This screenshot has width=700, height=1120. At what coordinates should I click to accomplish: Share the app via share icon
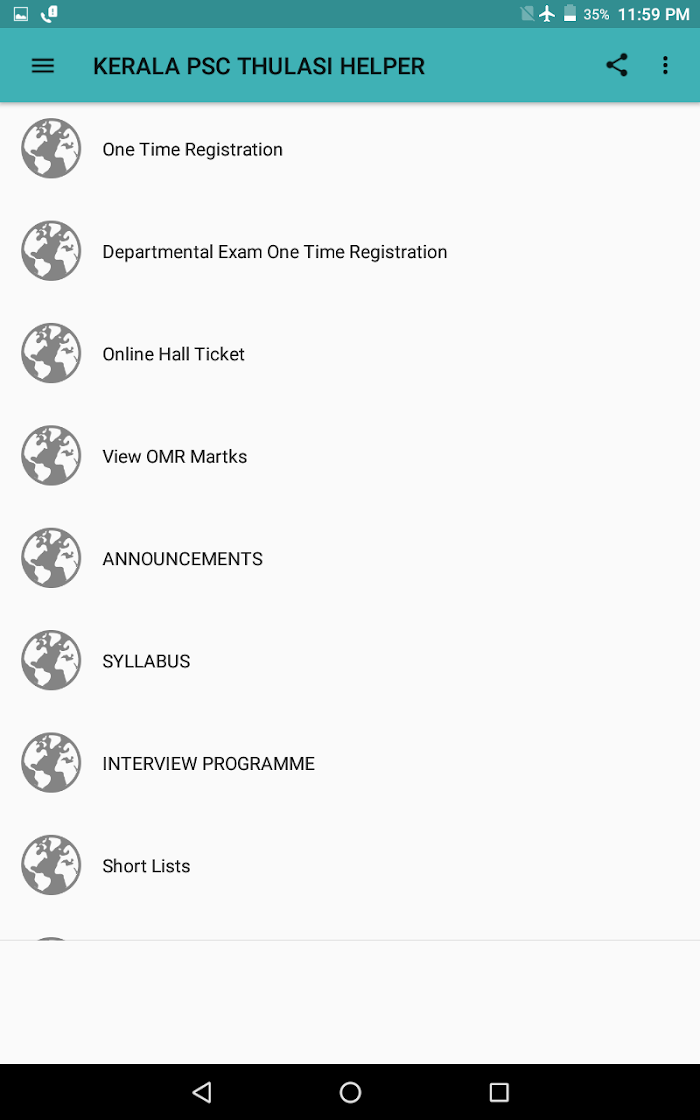[x=616, y=66]
